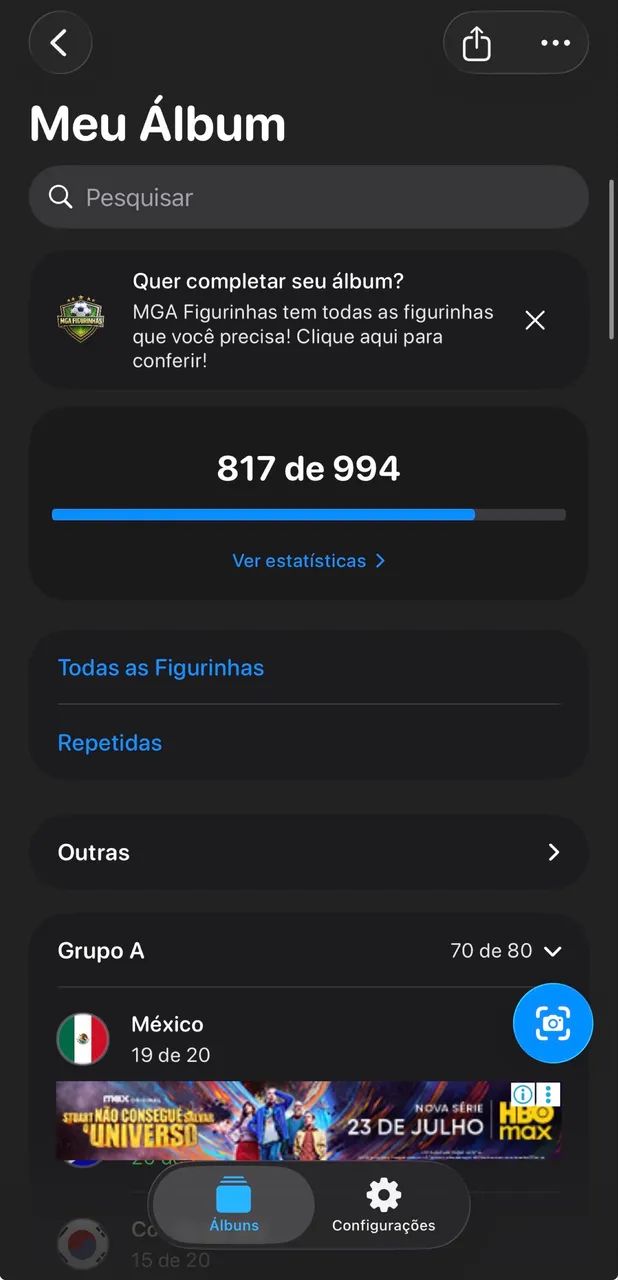Image resolution: width=618 pixels, height=1280 pixels.
Task: Open the three-dot overflow menu
Action: [555, 43]
